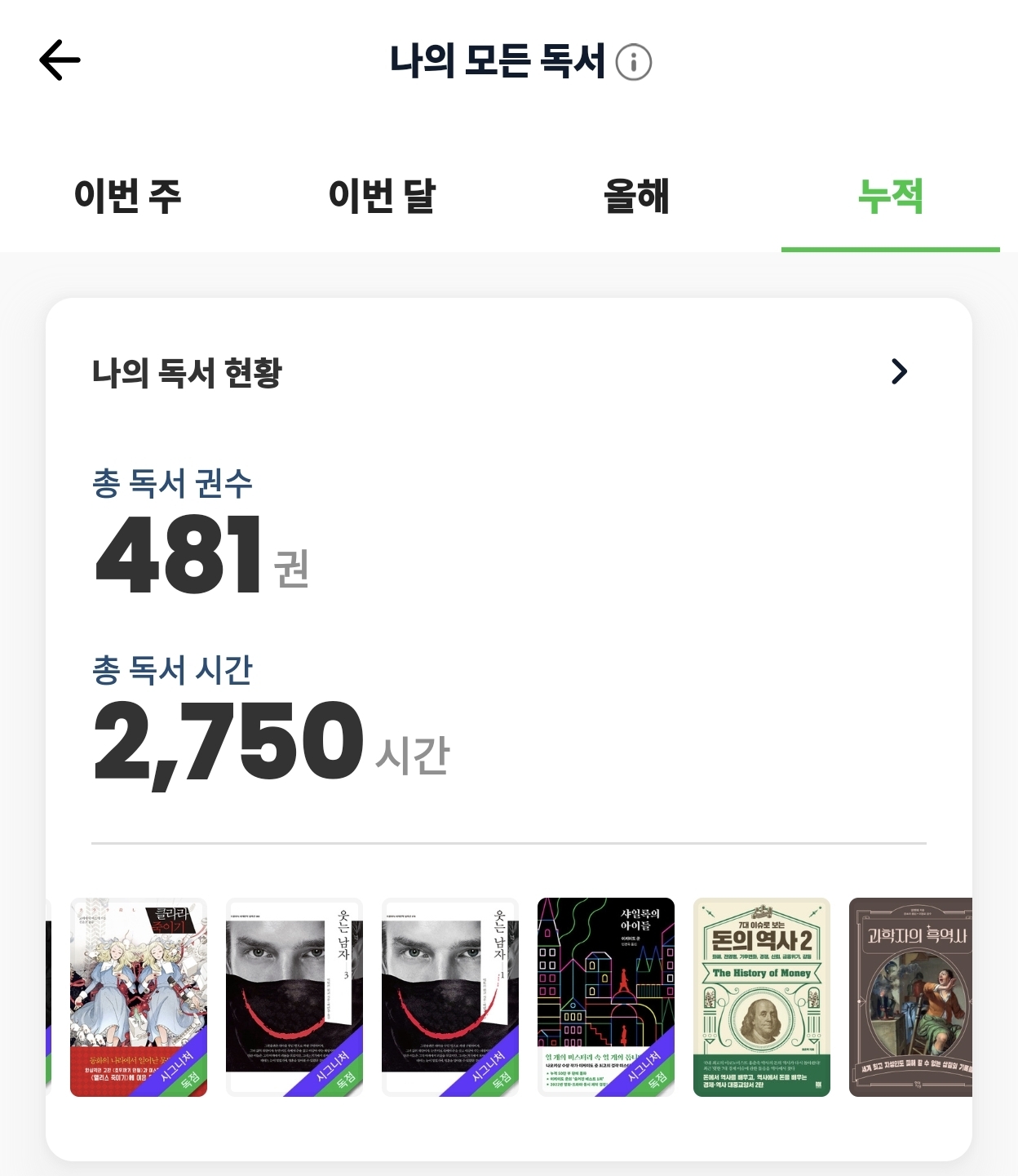1018x1176 pixels.
Task: Open the 돈의 역사 2 book cover
Action: (762, 997)
